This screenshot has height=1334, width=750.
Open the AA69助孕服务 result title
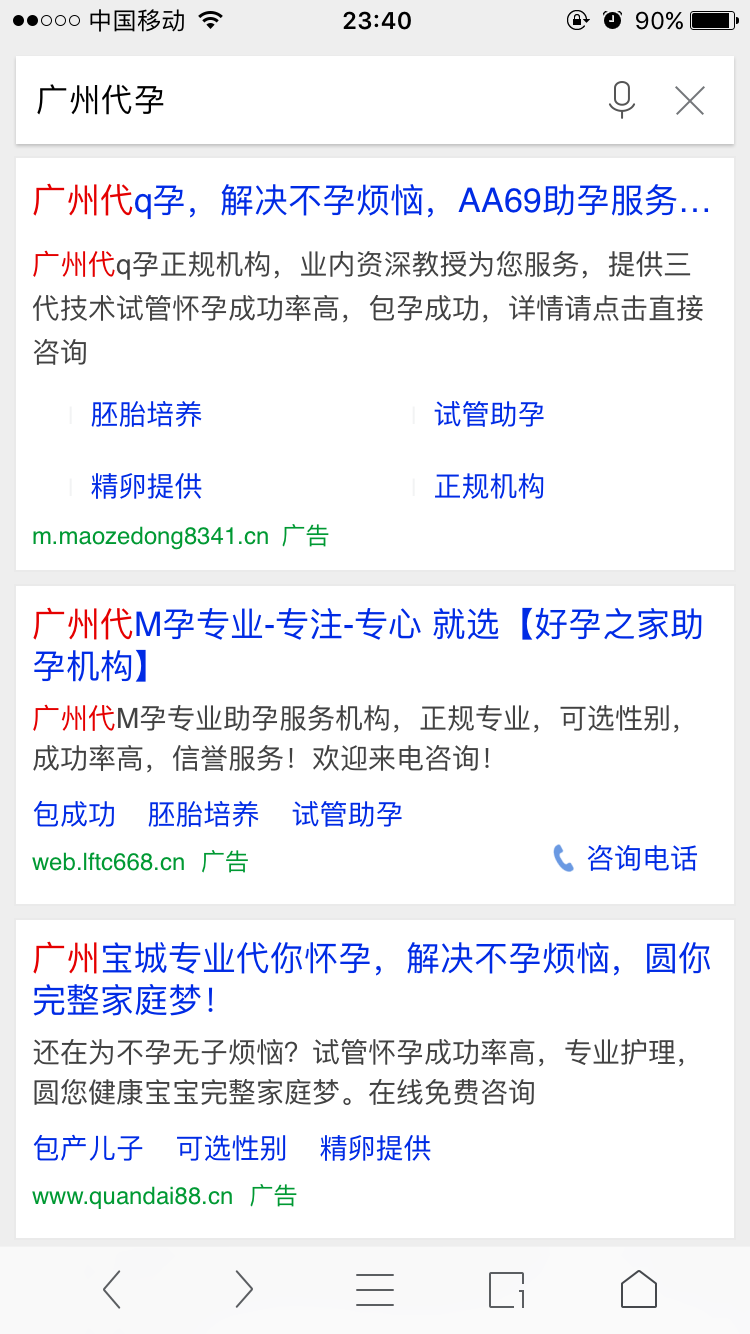click(372, 201)
